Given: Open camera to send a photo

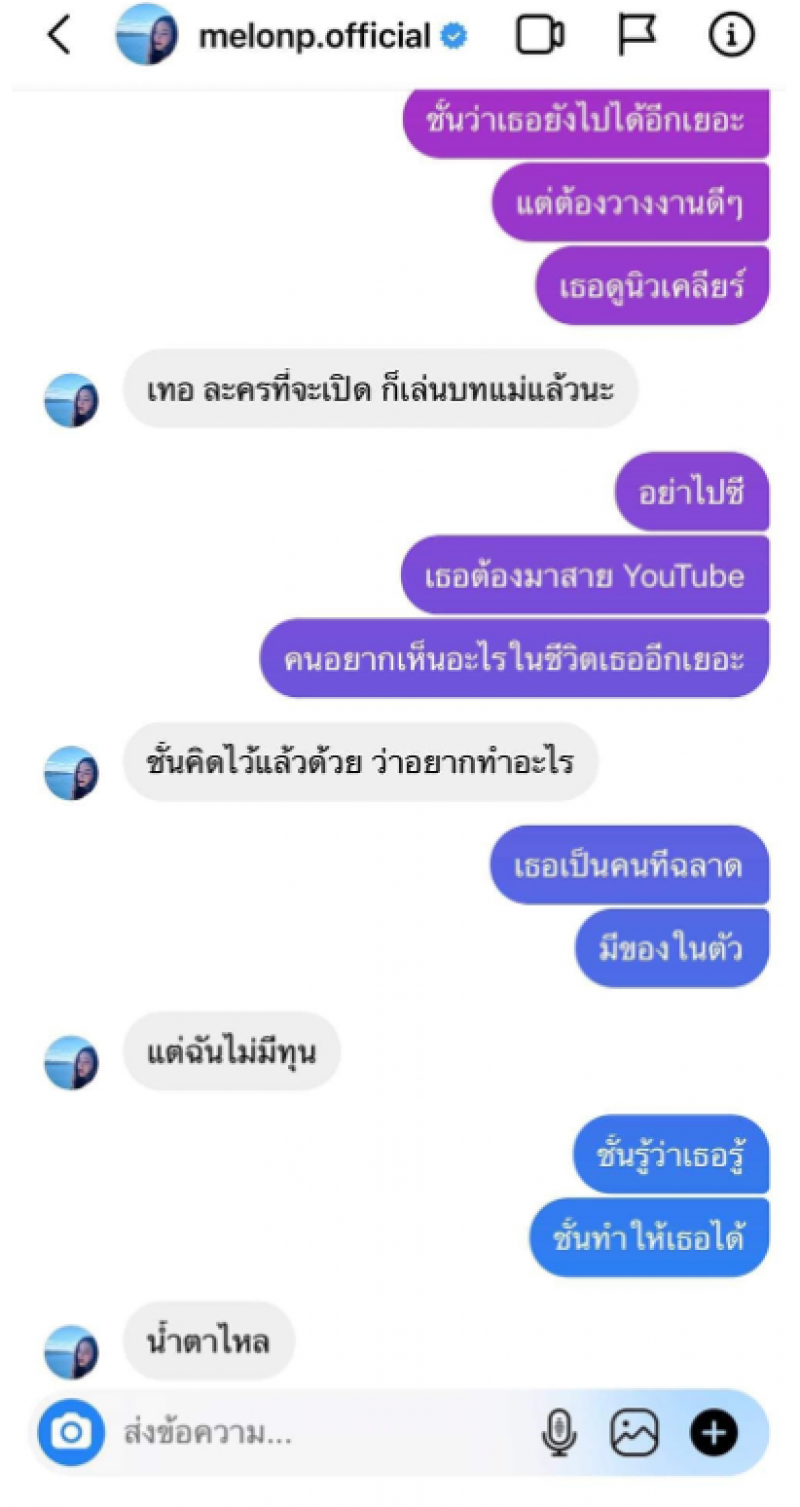Looking at the screenshot, I should 71,1433.
